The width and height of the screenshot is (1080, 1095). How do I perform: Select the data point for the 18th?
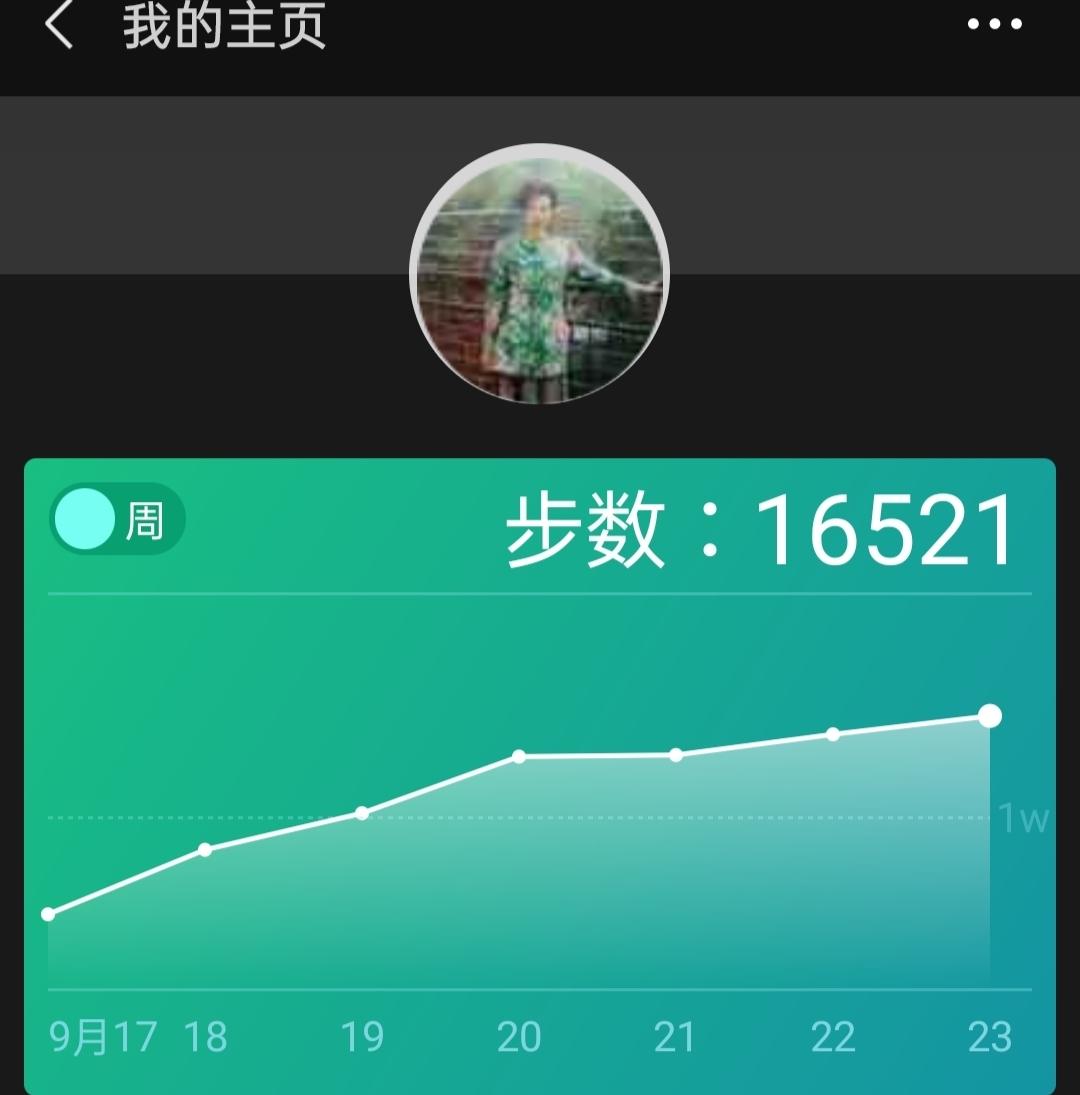coord(205,849)
